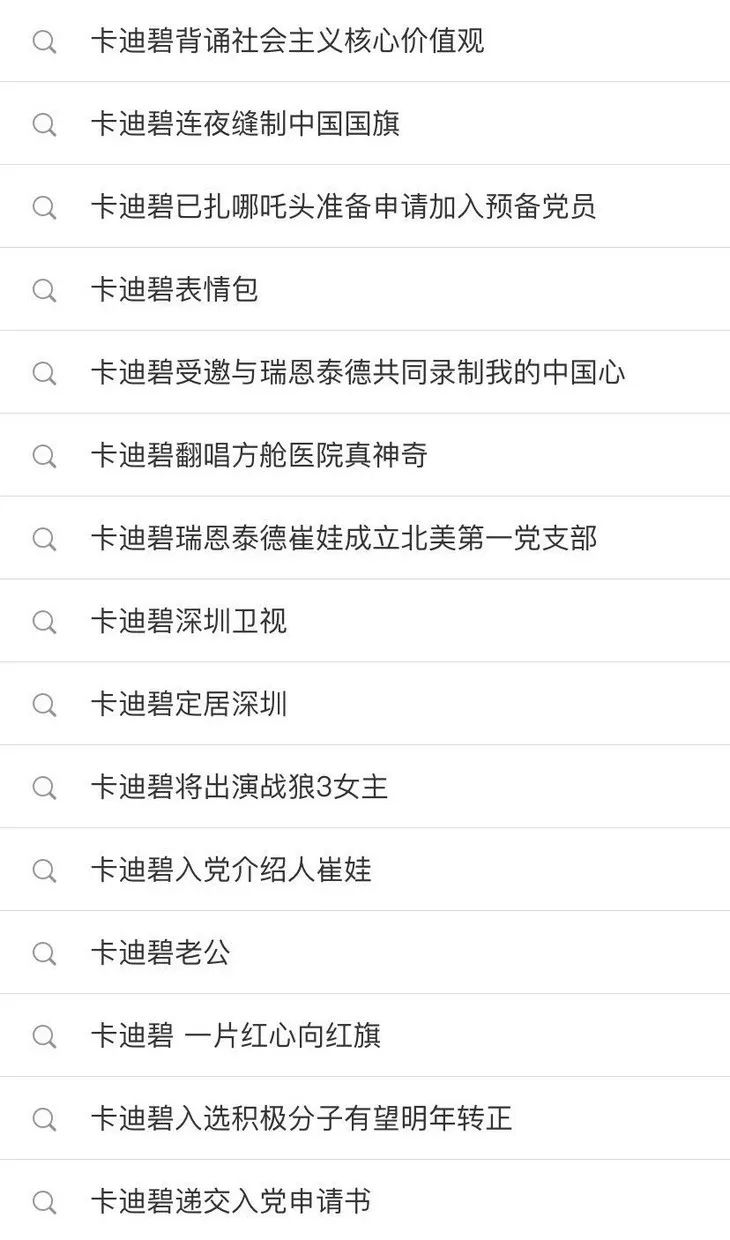Click the magnifier icon next to 卡迪碧定居深圳

click(43, 704)
